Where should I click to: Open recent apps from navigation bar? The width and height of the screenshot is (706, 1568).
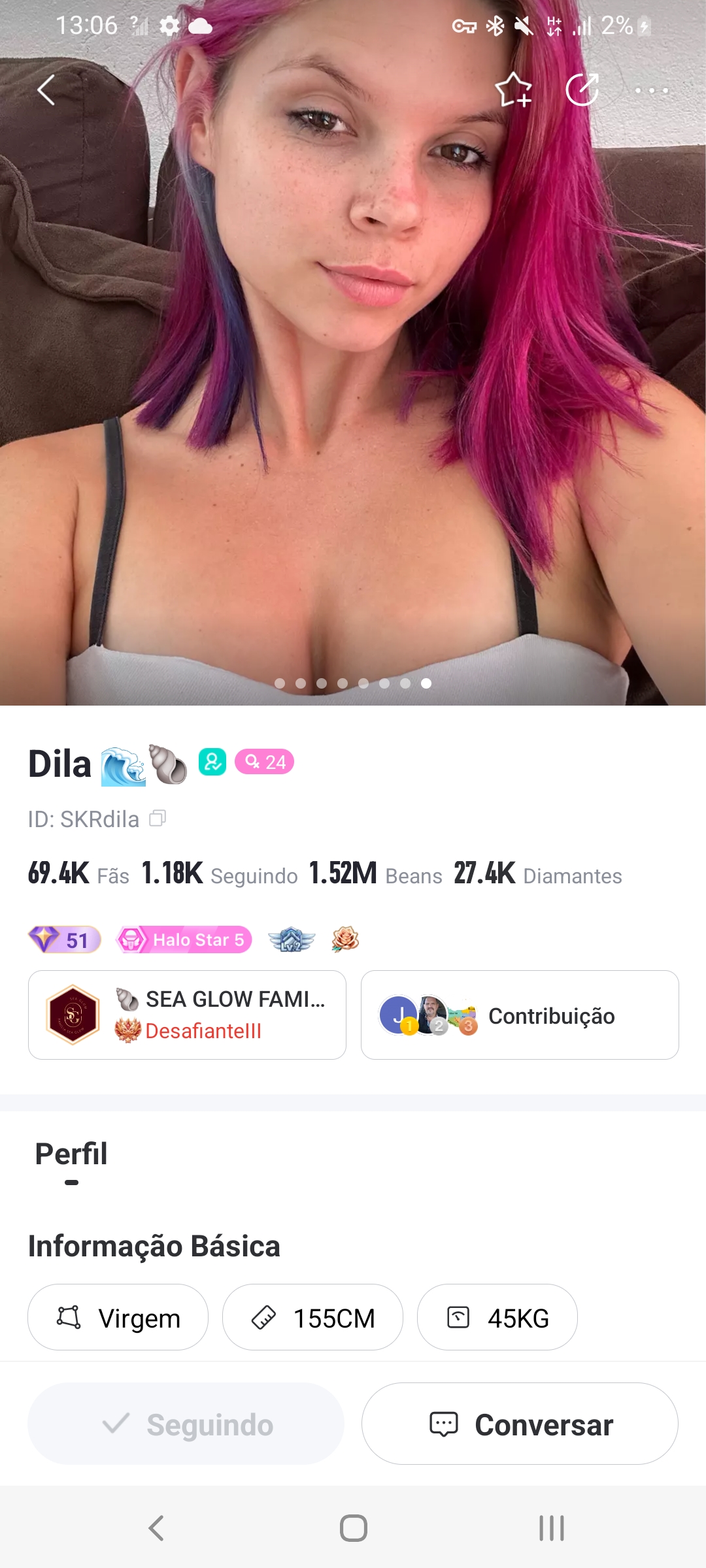pyautogui.click(x=552, y=1528)
